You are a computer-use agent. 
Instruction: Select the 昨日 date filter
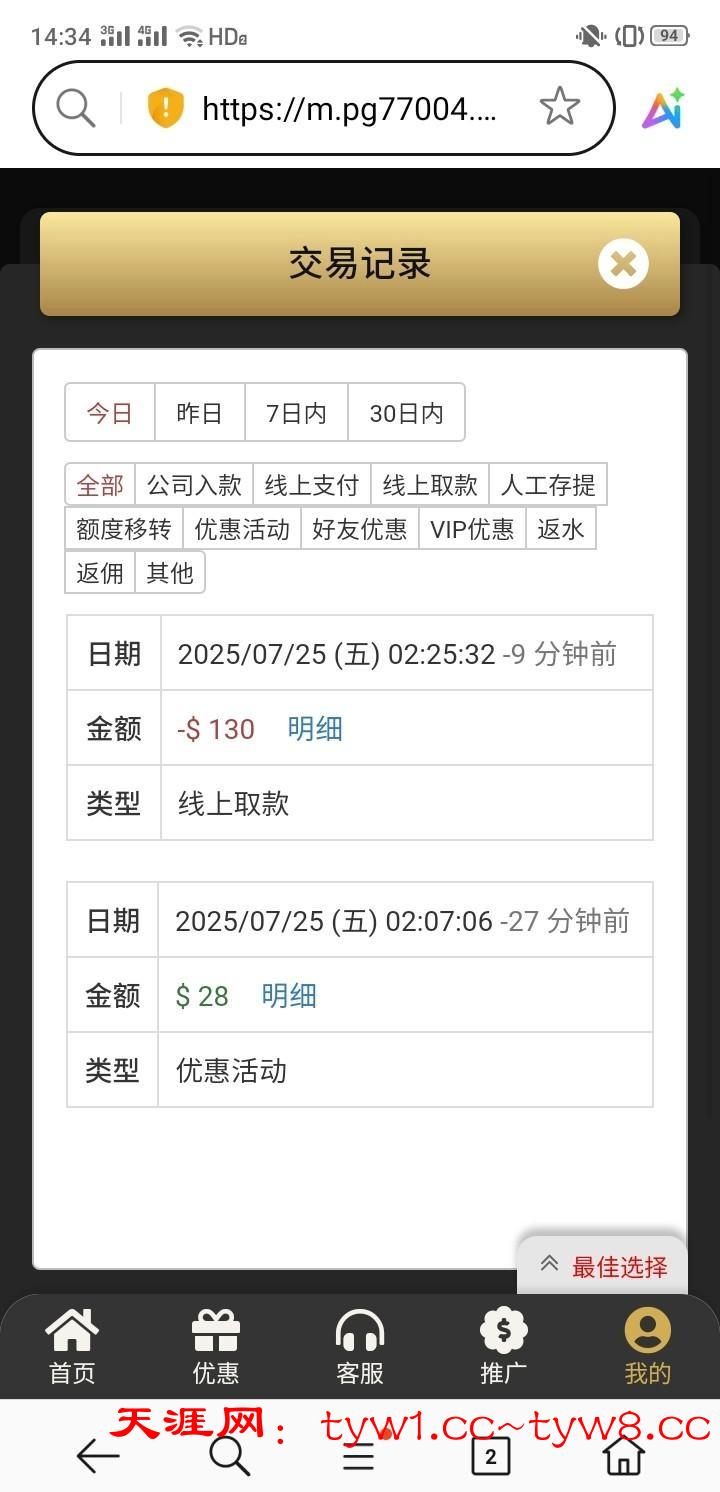tap(199, 413)
